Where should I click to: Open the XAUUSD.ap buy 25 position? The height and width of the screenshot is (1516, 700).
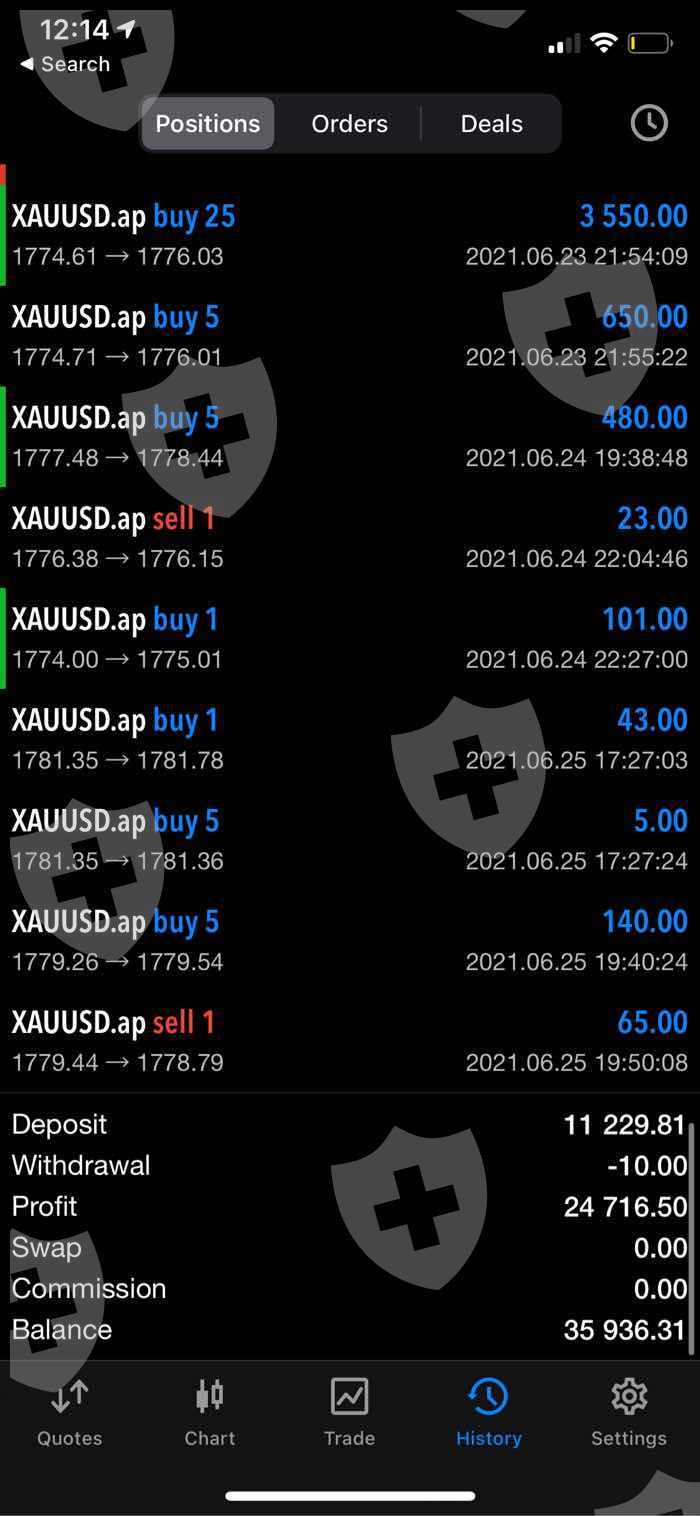click(350, 235)
